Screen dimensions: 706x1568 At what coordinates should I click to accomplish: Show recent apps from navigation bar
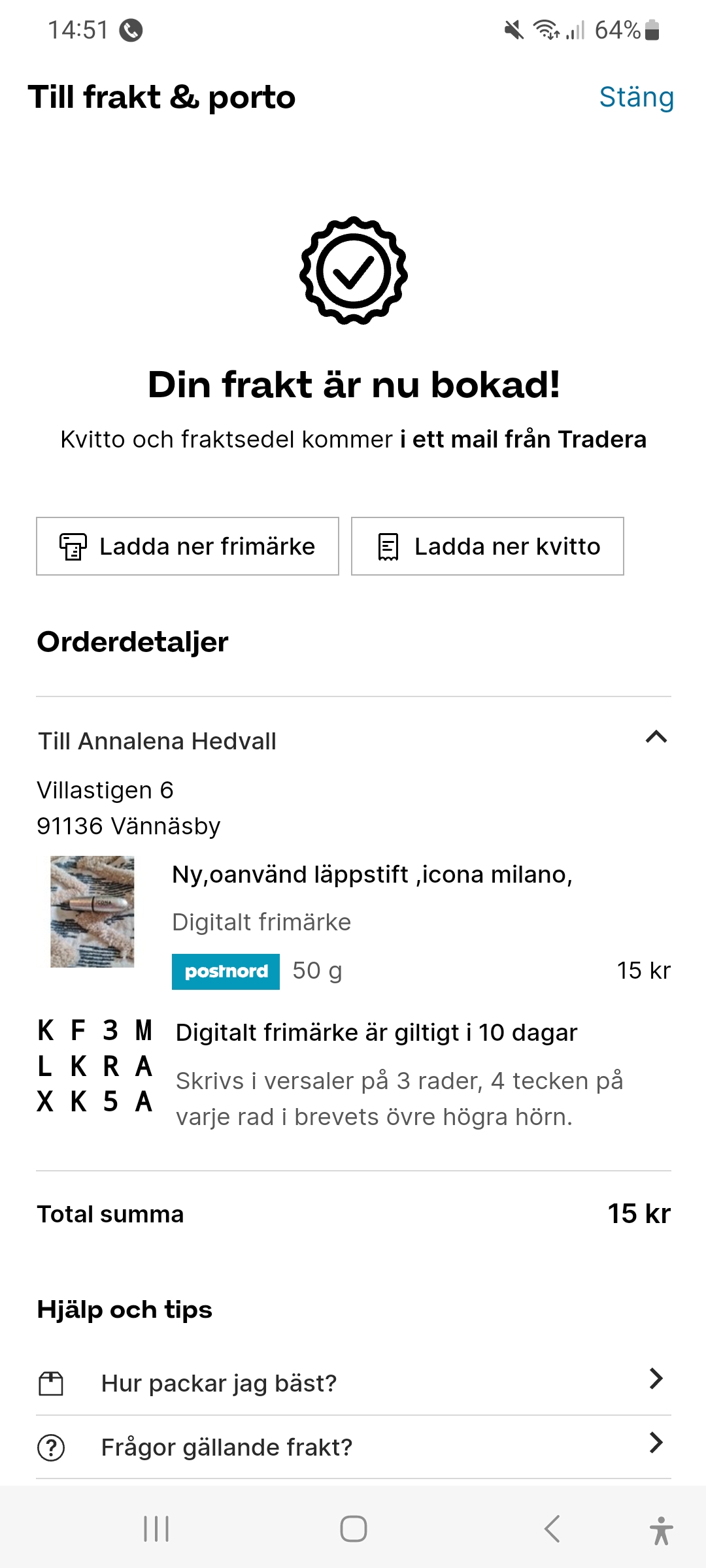(156, 1529)
